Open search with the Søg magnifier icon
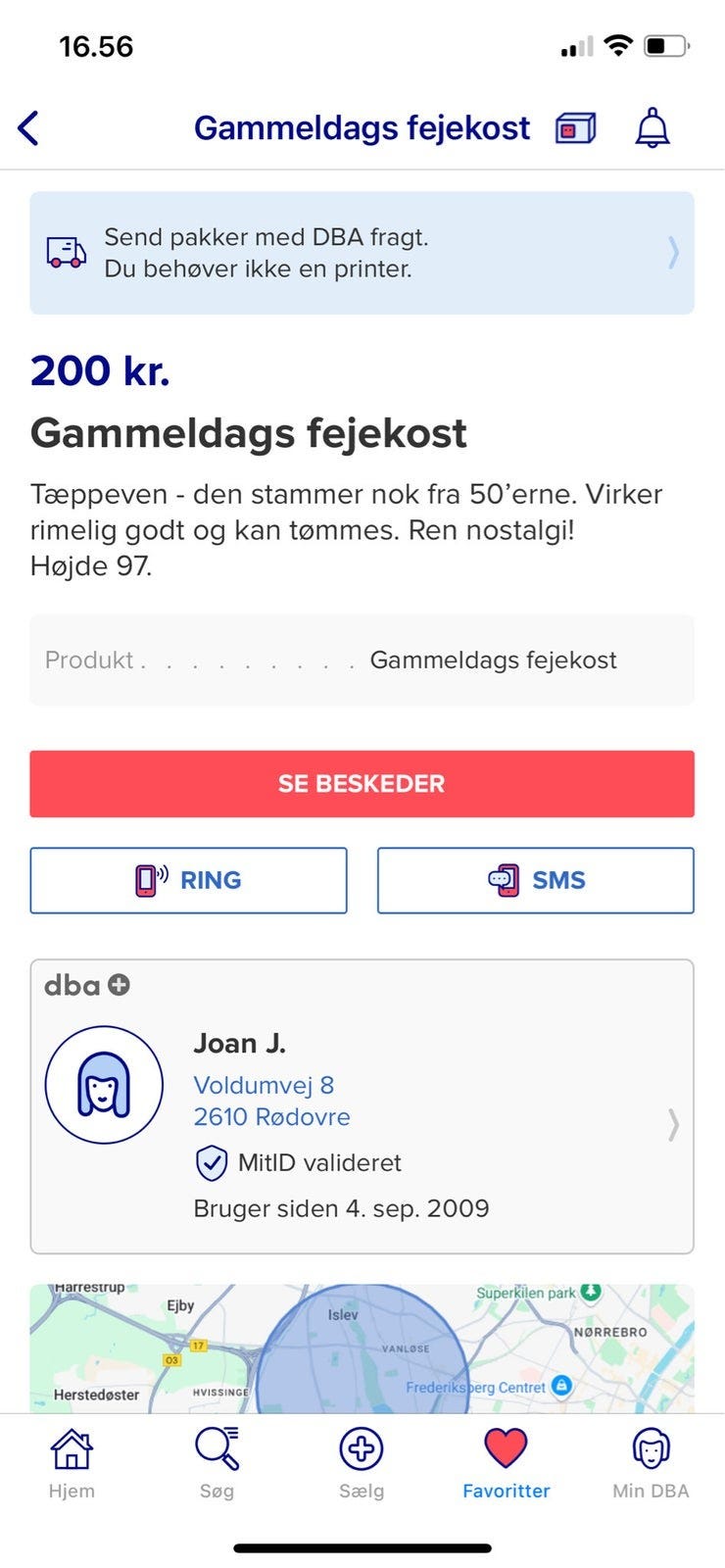Screen dimensions: 725x1568 pos(216,1445)
